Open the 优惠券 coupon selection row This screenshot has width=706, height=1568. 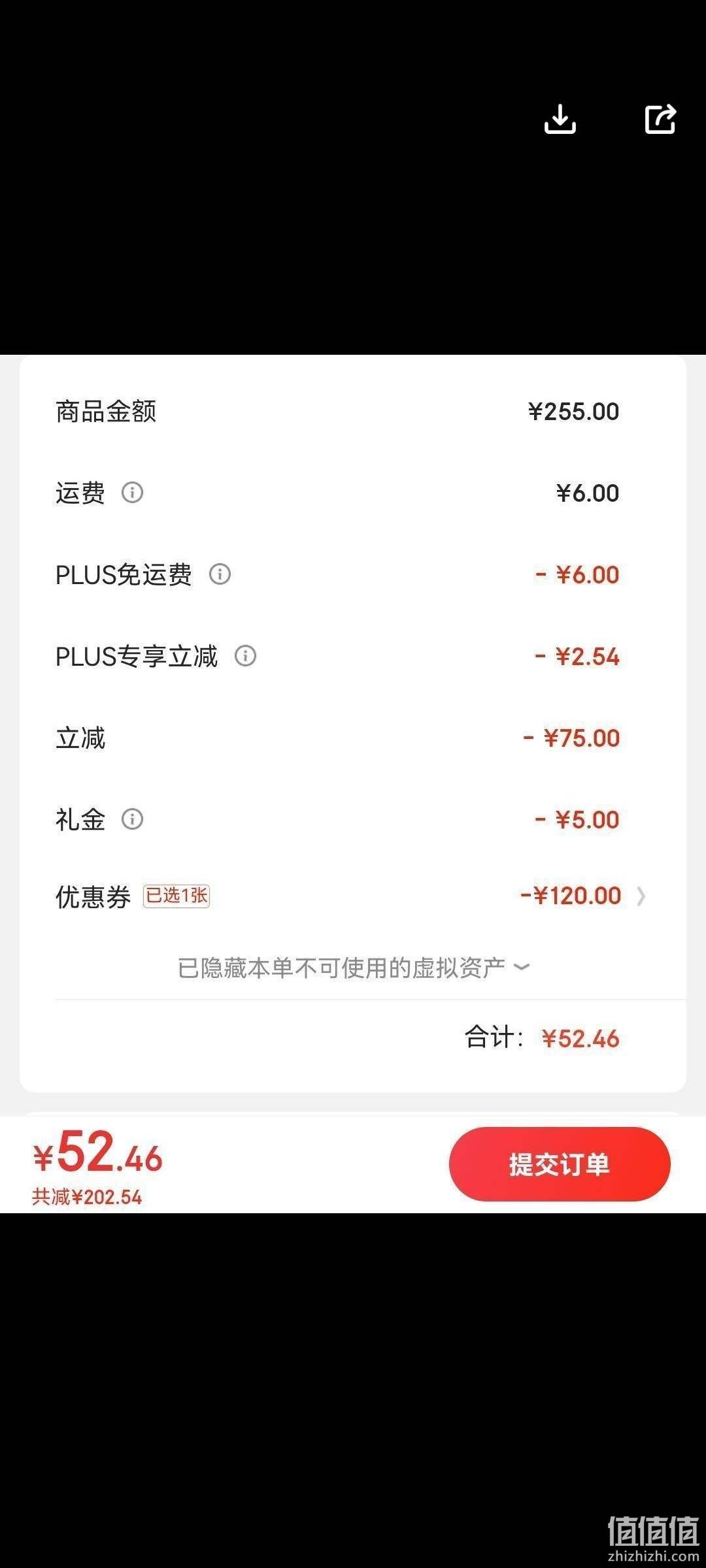pyautogui.click(x=353, y=896)
